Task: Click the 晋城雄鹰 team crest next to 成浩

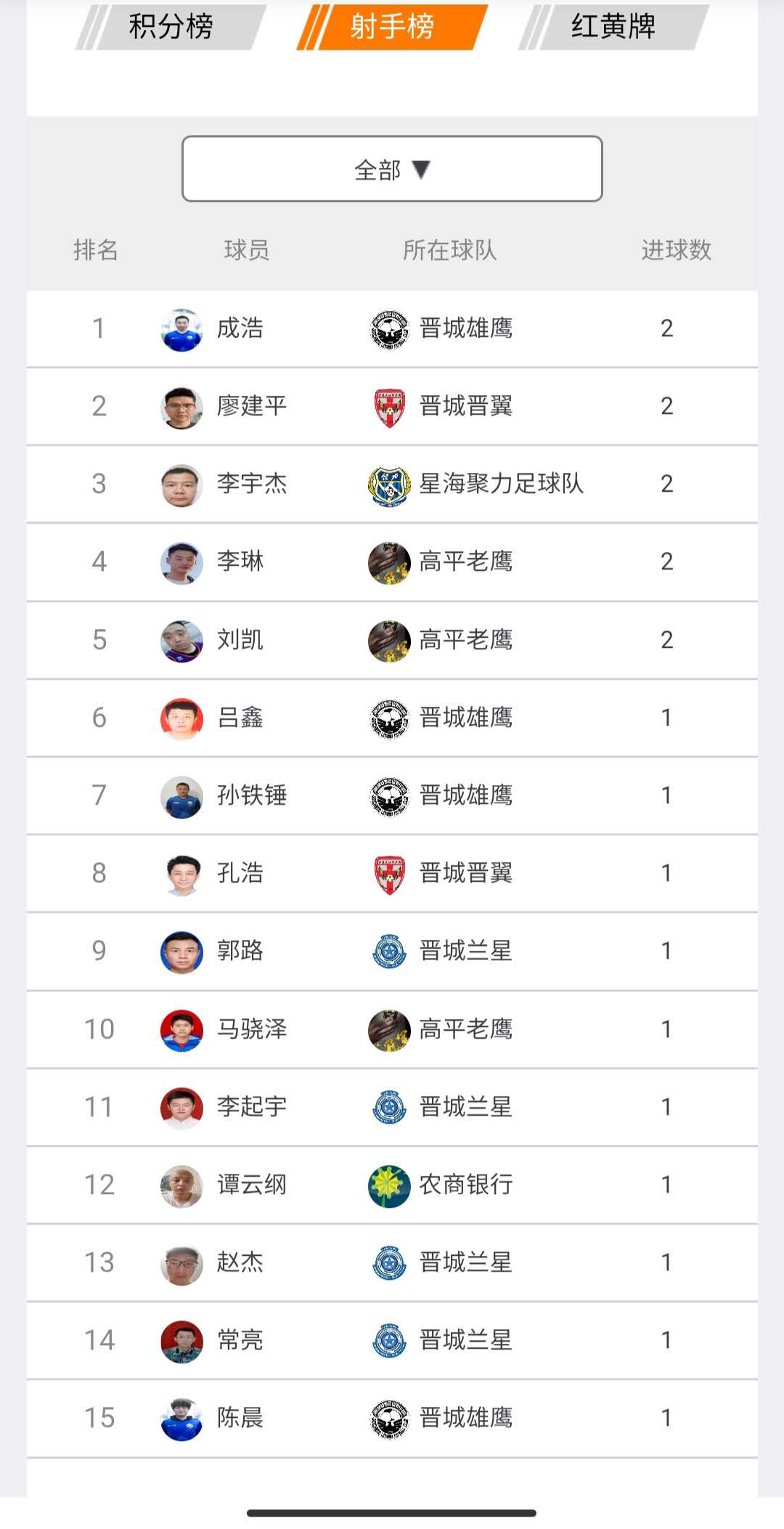Action: coord(389,328)
